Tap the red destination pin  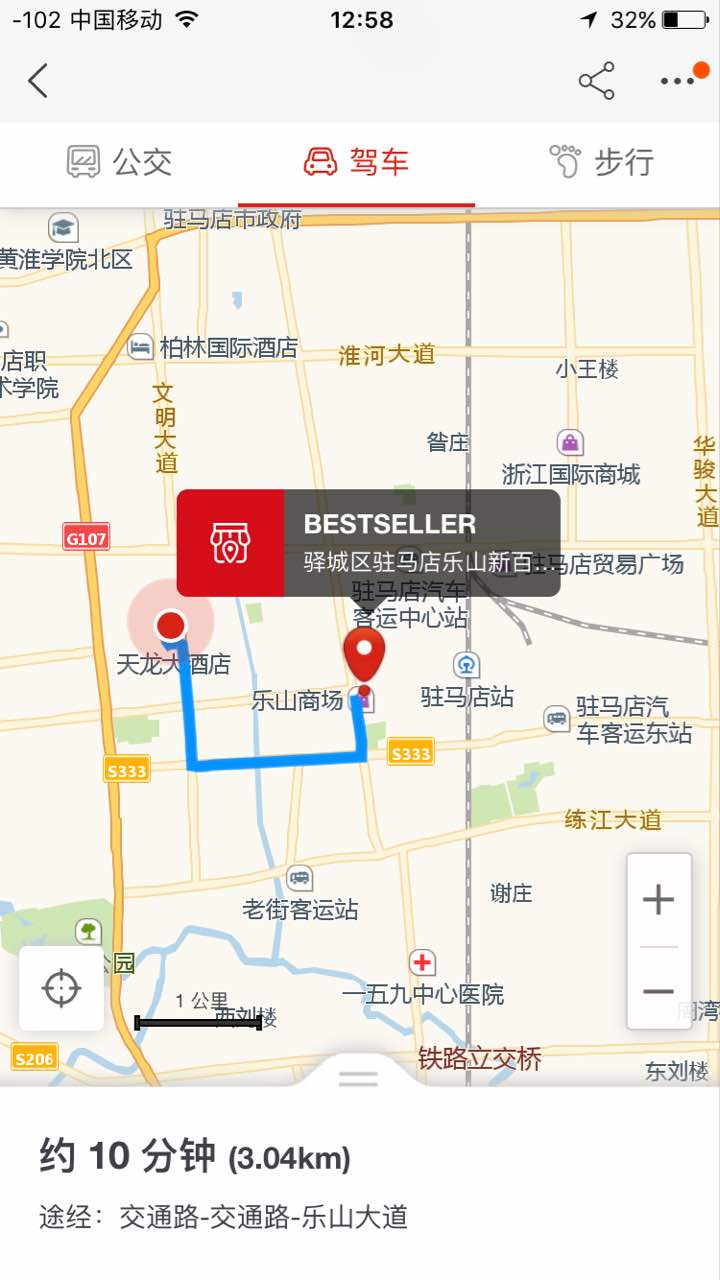pos(364,655)
